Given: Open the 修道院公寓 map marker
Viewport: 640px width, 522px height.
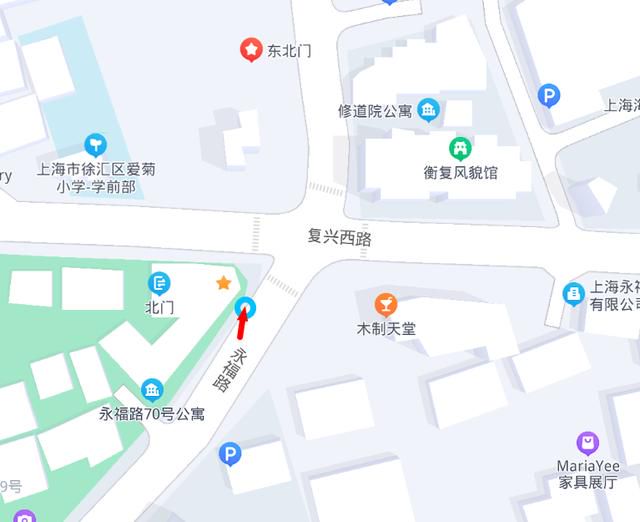Looking at the screenshot, I should click(428, 110).
